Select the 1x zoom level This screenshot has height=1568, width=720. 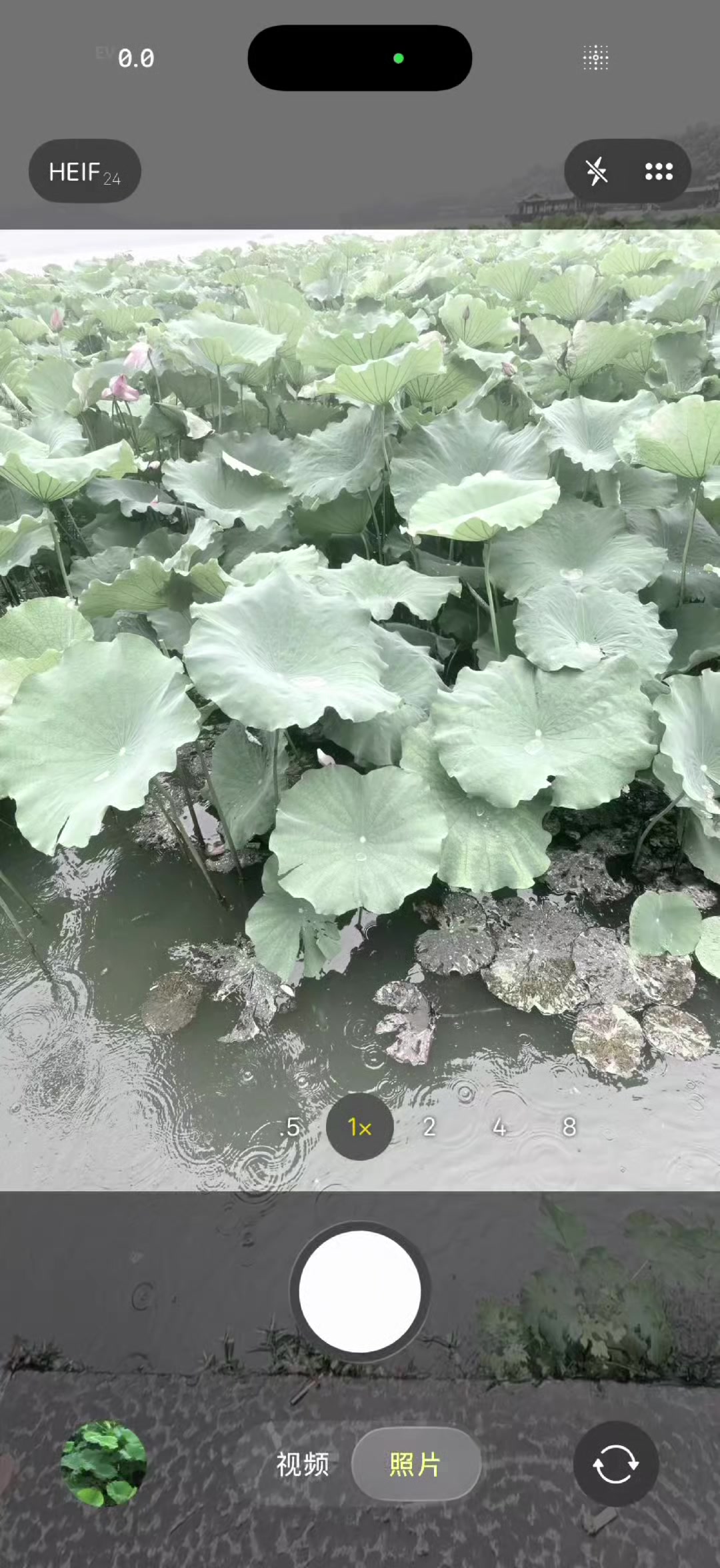(x=360, y=1127)
